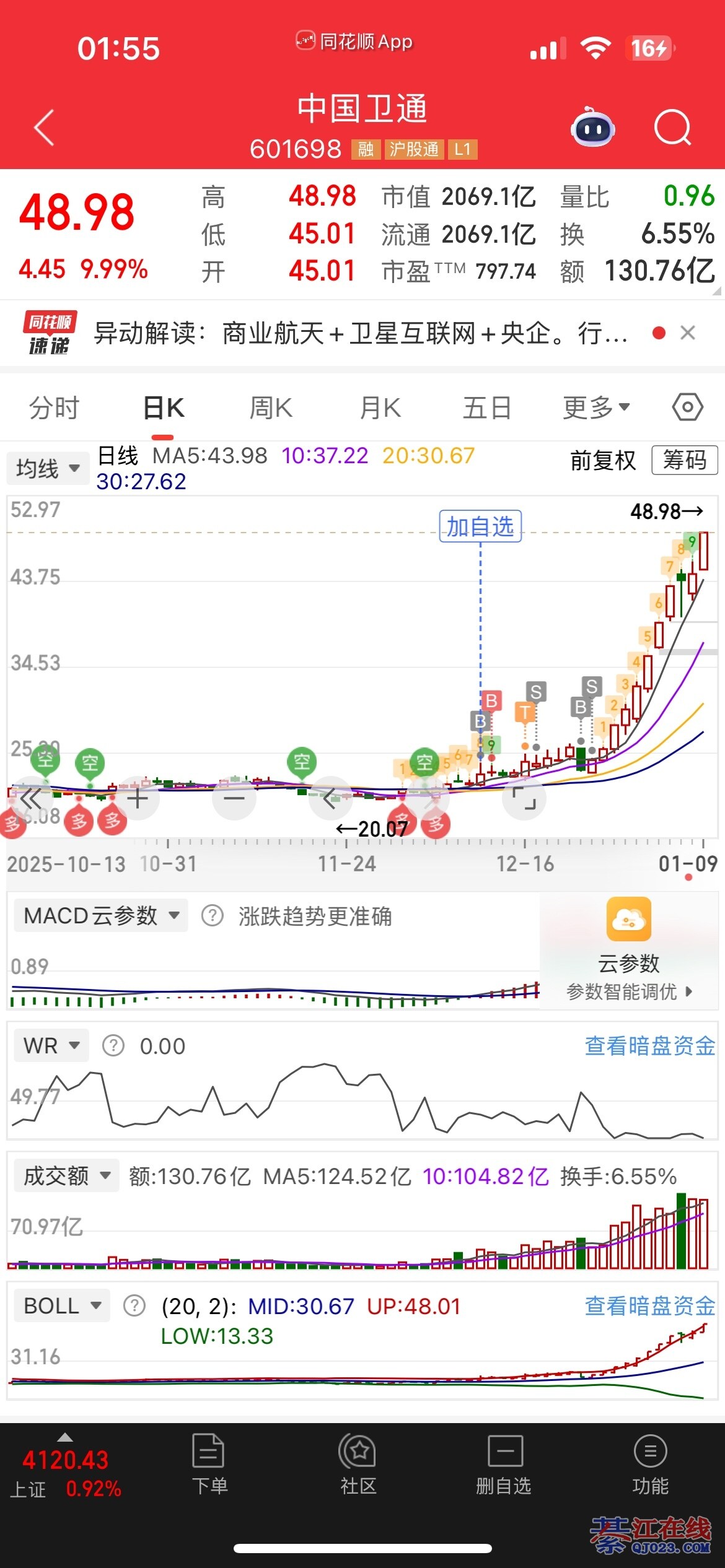Open chart settings hexagon icon
Viewport: 725px width, 1568px height.
[687, 407]
